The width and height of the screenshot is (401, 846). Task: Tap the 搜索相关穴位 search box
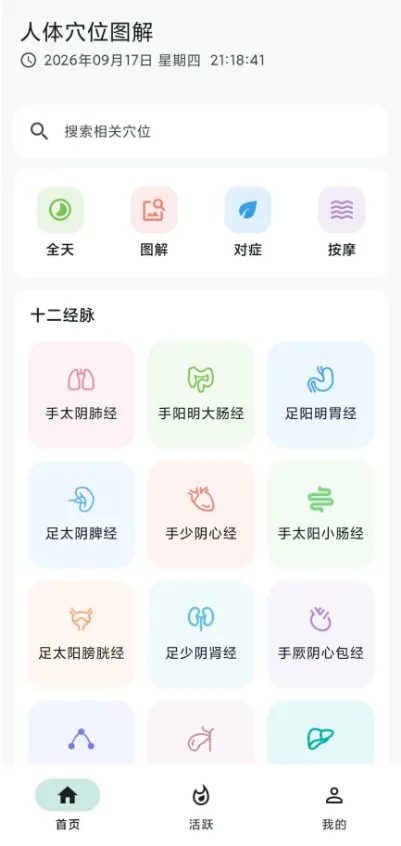point(200,131)
